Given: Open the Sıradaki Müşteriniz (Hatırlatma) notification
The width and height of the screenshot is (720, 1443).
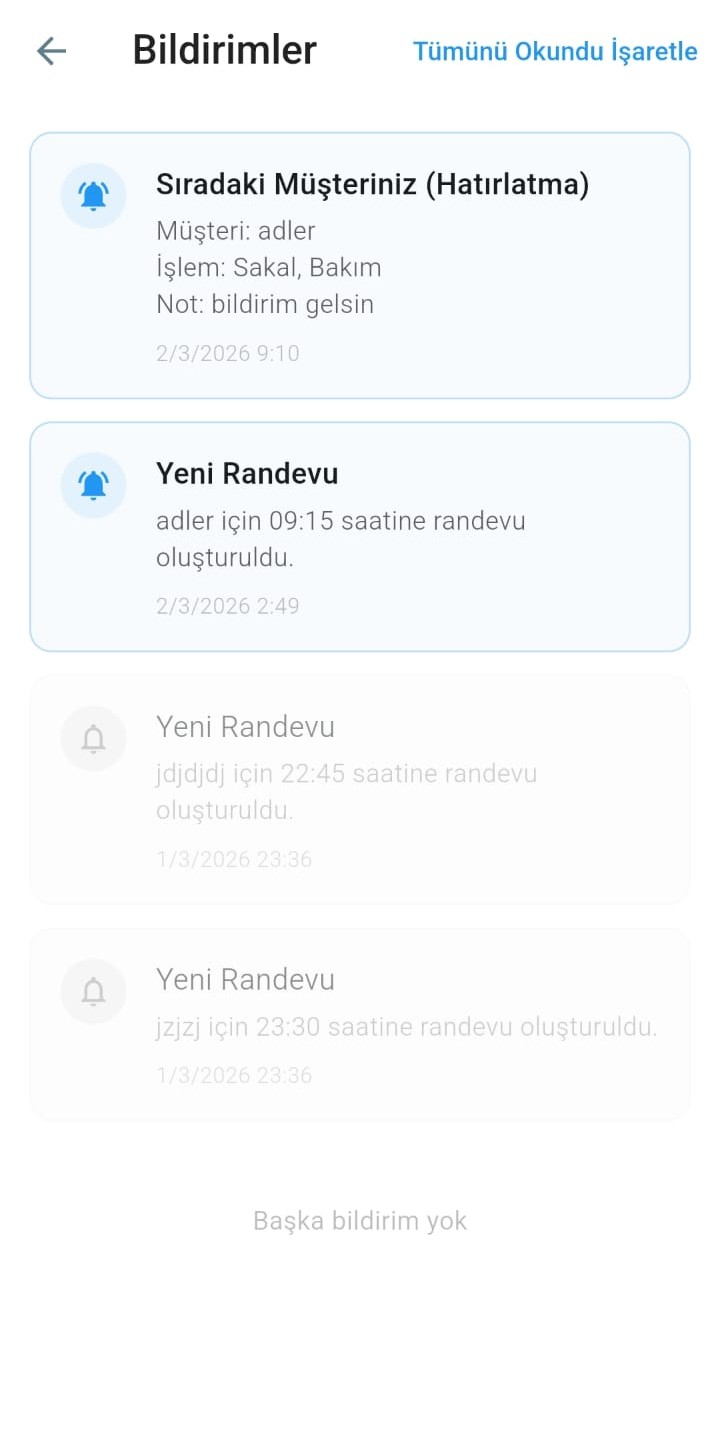Looking at the screenshot, I should coord(360,265).
